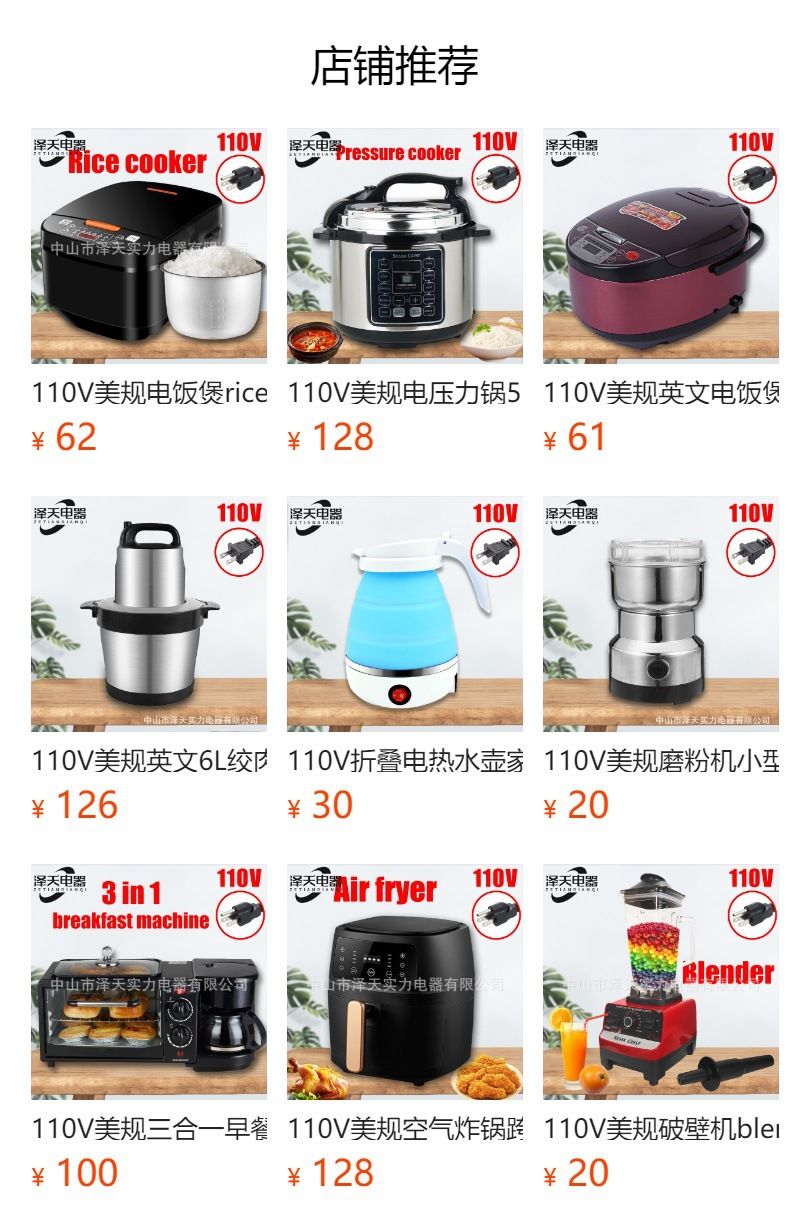Check out the 110V air fryer product
Image resolution: width=790 pixels, height=1232 pixels.
pyautogui.click(x=405, y=982)
